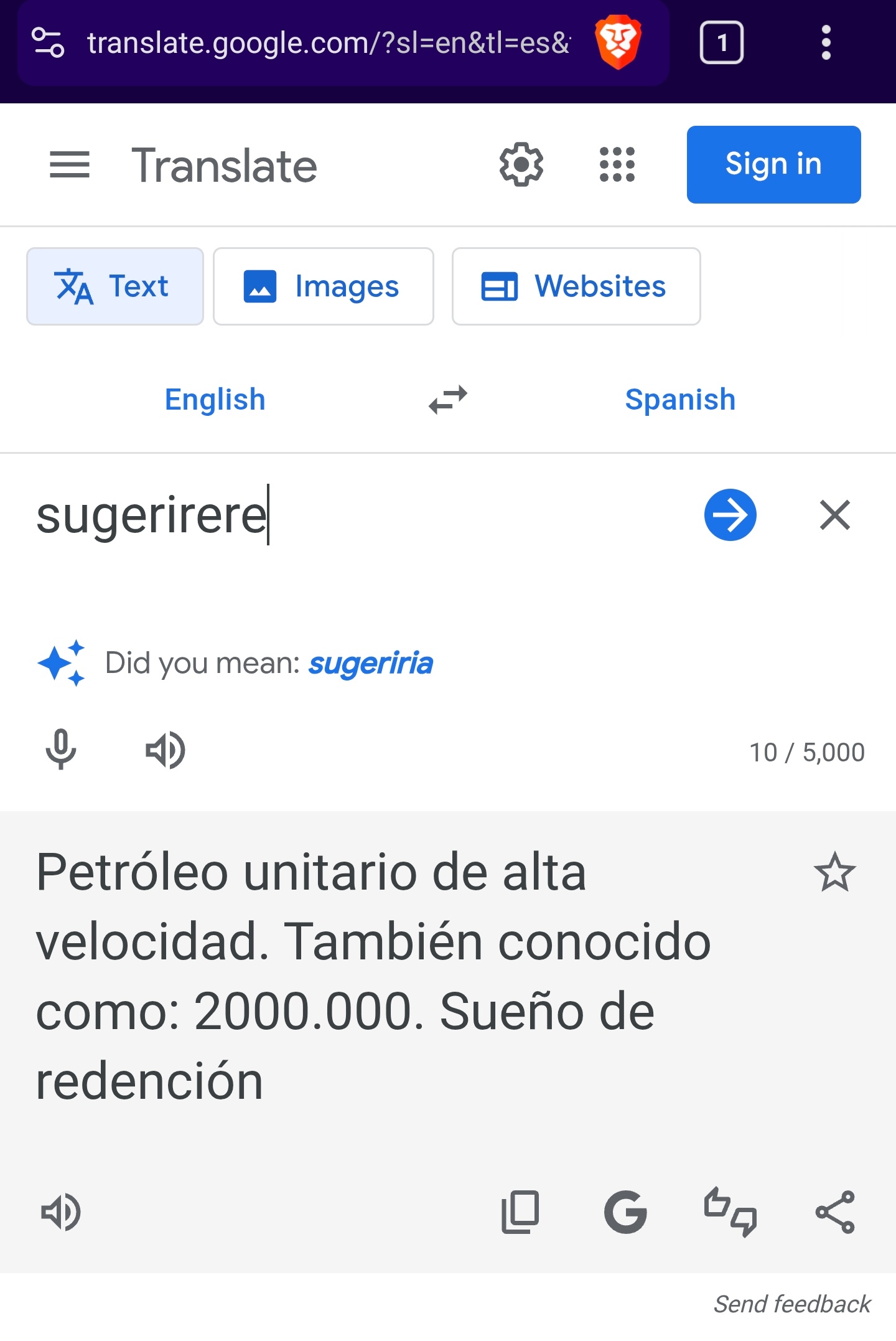The width and height of the screenshot is (896, 1341).
Task: Save translation with the star
Action: tap(834, 872)
